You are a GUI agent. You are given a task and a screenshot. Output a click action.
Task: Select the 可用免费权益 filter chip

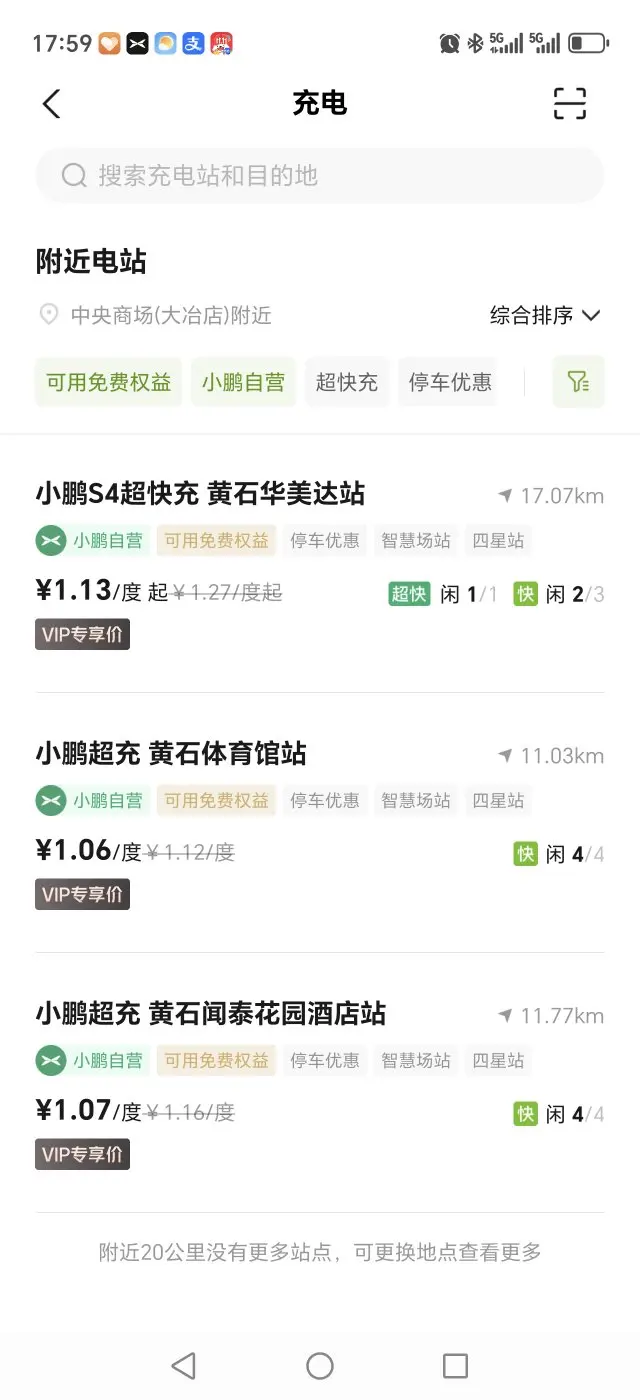click(109, 382)
